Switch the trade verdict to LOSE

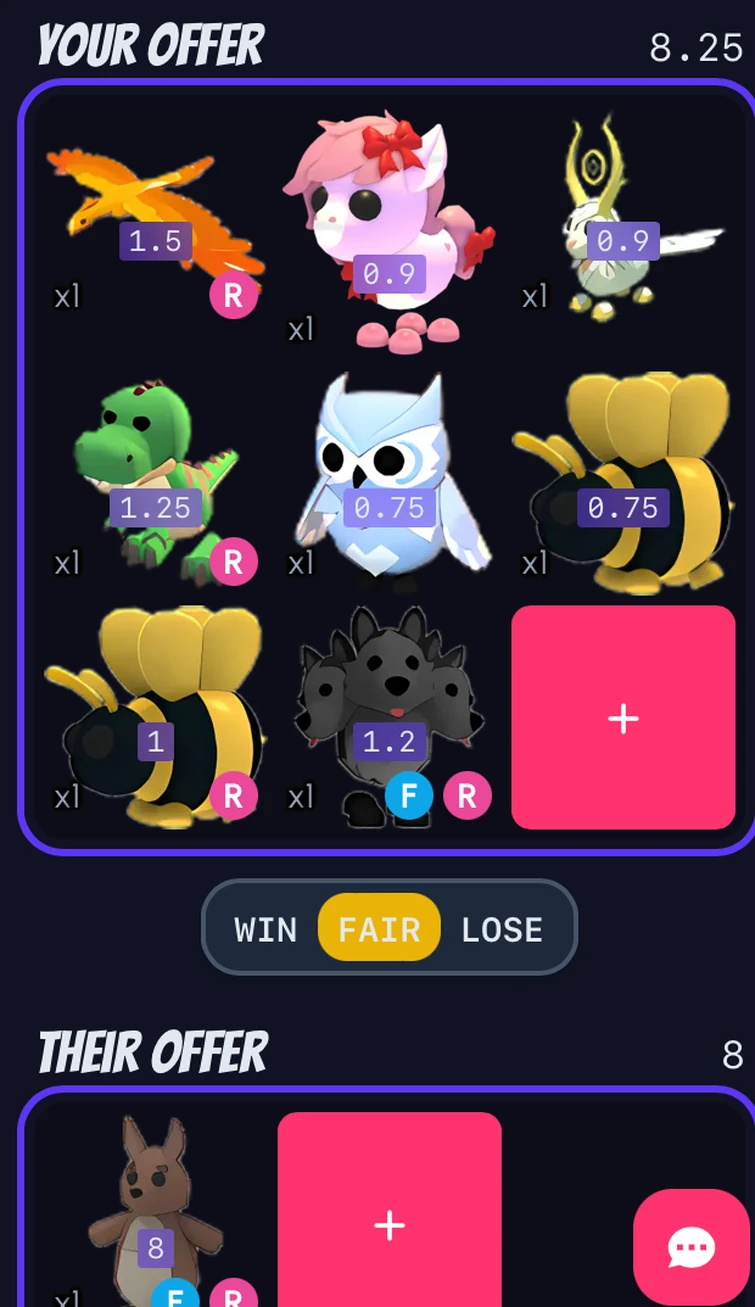coord(502,930)
